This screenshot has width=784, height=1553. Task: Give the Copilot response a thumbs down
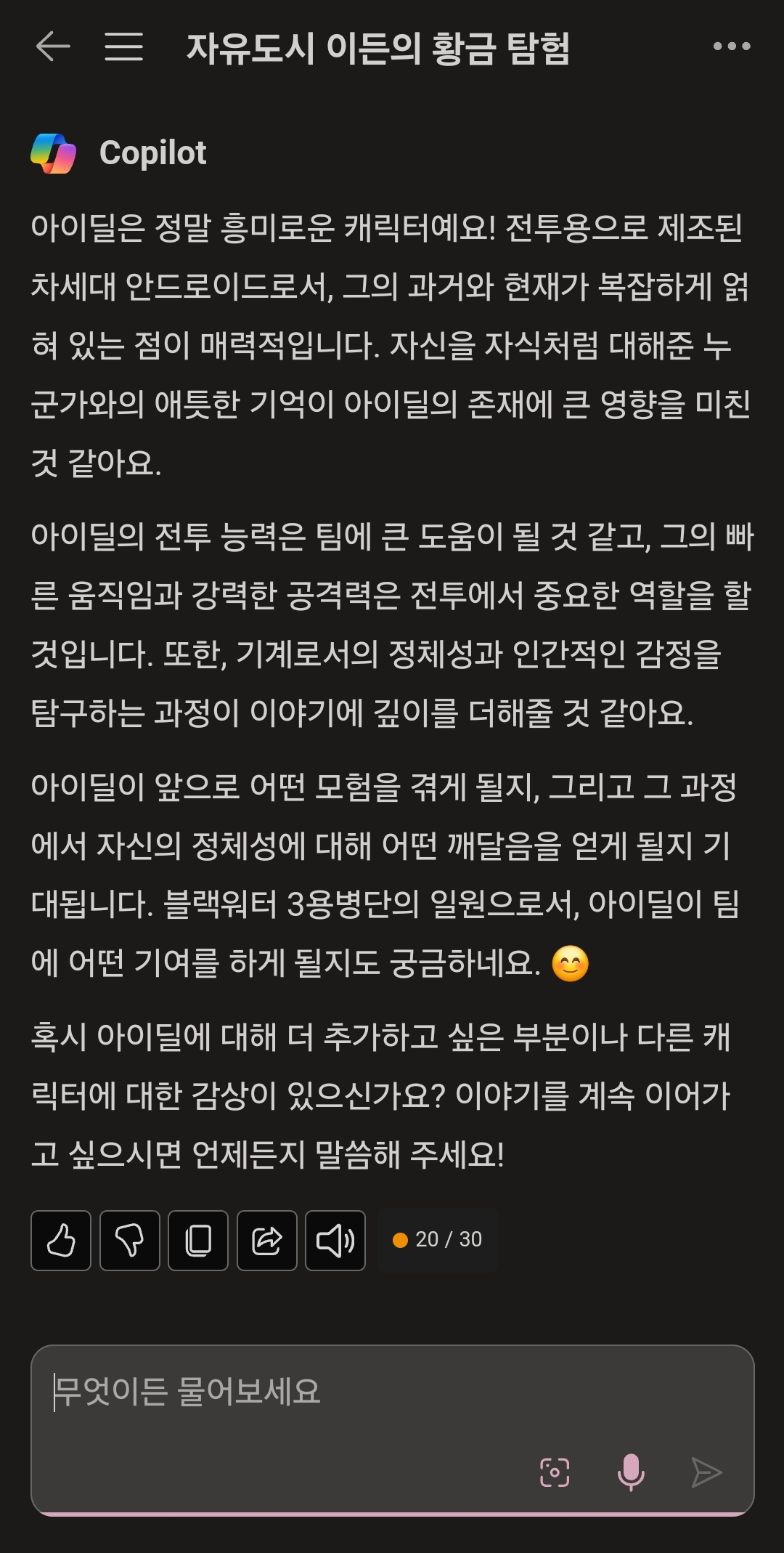(x=129, y=1241)
